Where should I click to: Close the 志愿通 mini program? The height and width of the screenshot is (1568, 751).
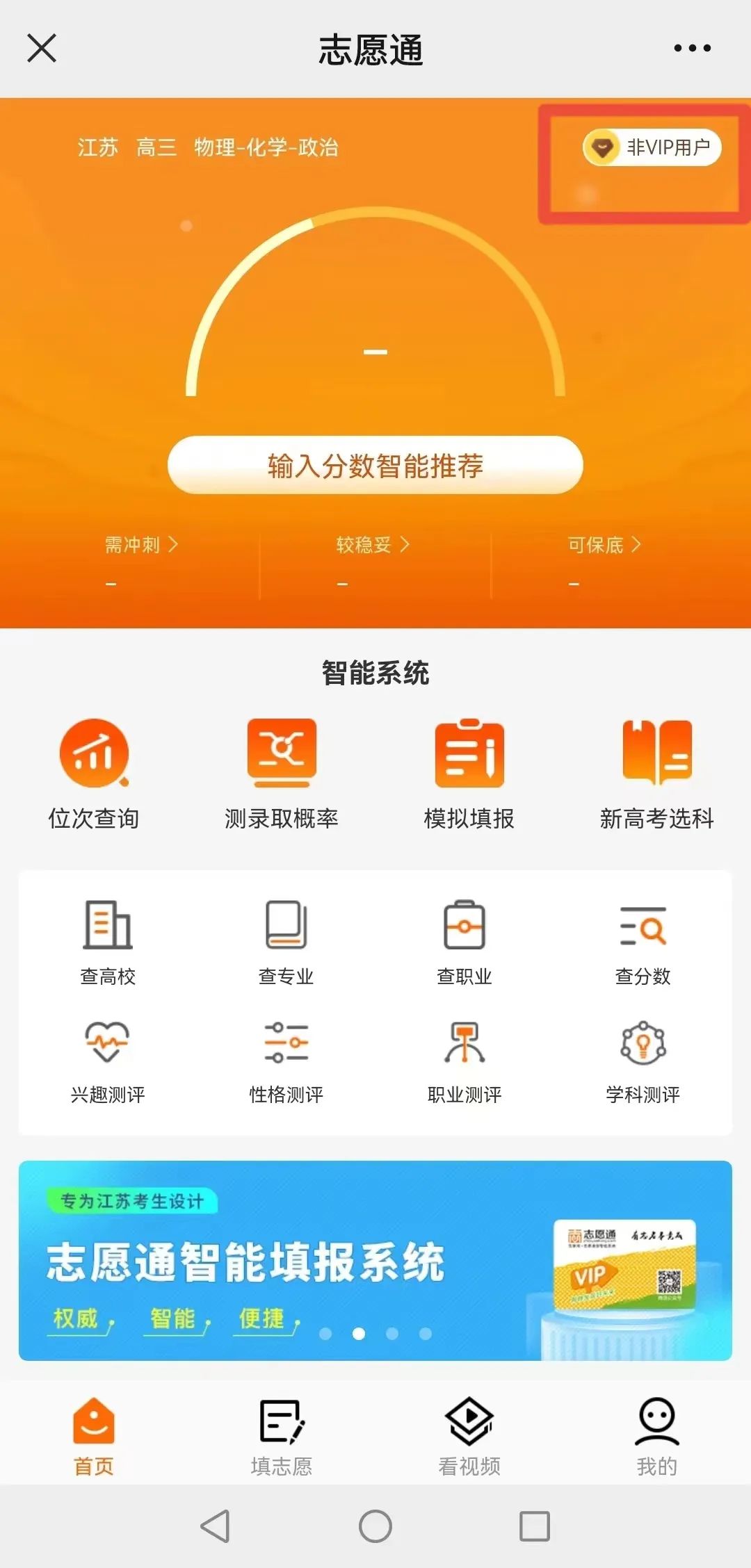[x=42, y=49]
